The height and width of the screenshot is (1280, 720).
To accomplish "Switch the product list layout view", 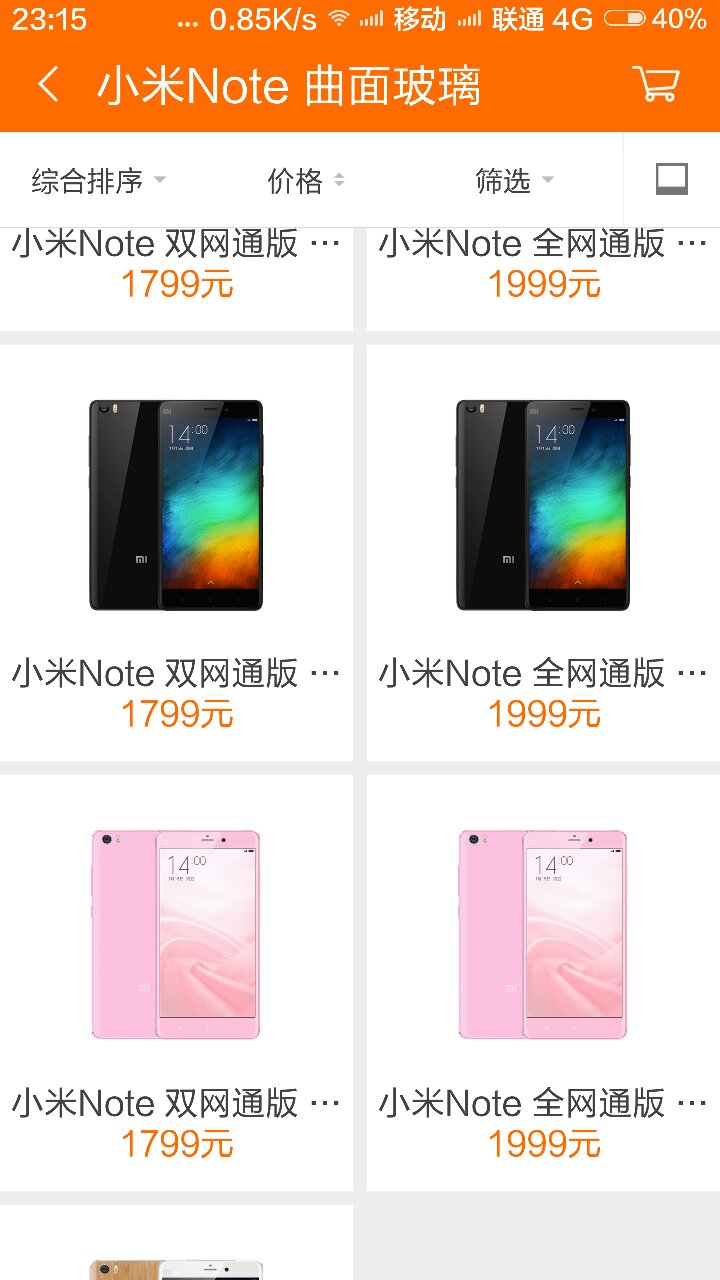I will pos(671,180).
